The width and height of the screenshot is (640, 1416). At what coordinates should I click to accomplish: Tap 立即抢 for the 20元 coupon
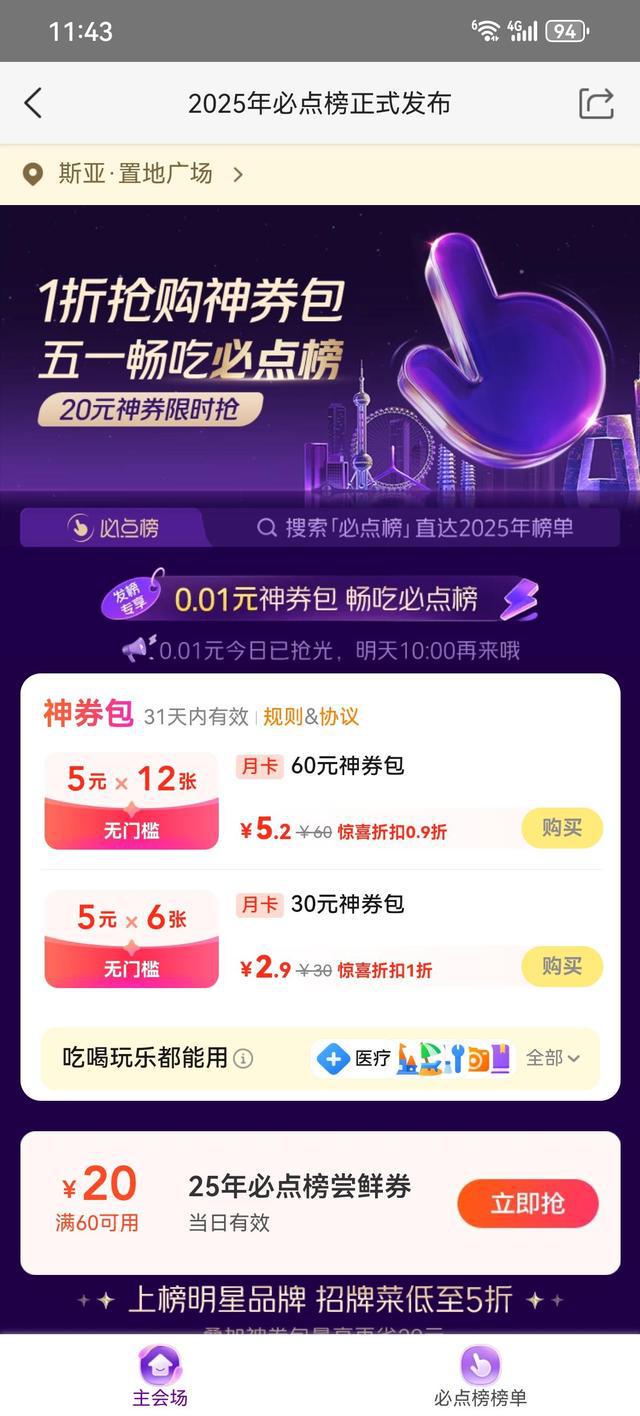click(527, 1204)
